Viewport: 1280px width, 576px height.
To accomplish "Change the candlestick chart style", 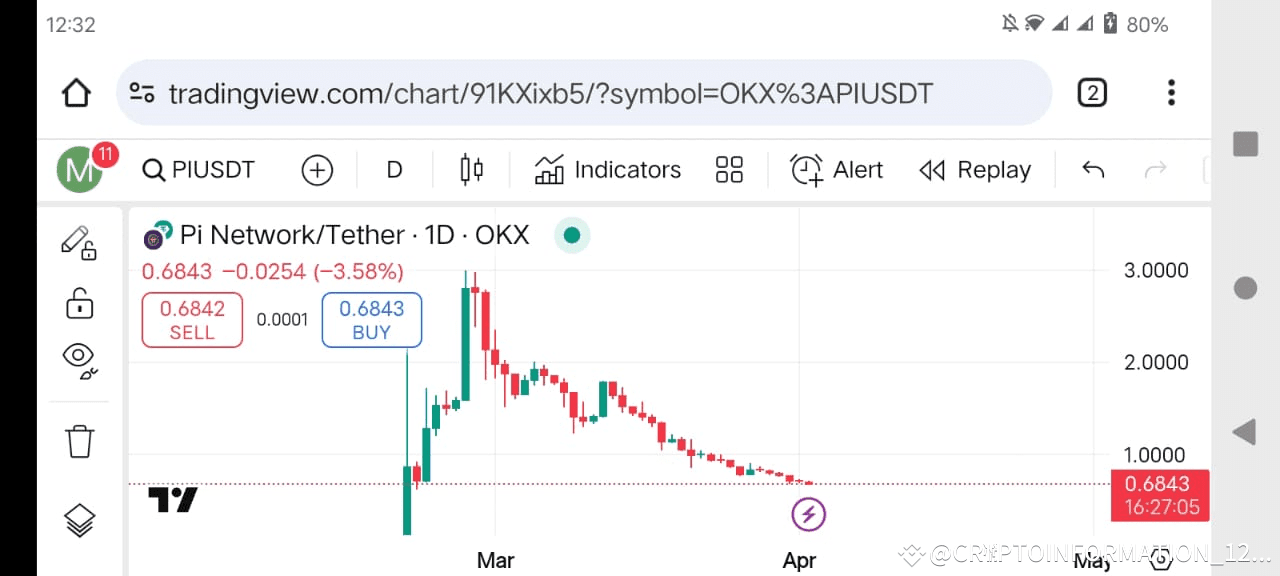I will [471, 170].
